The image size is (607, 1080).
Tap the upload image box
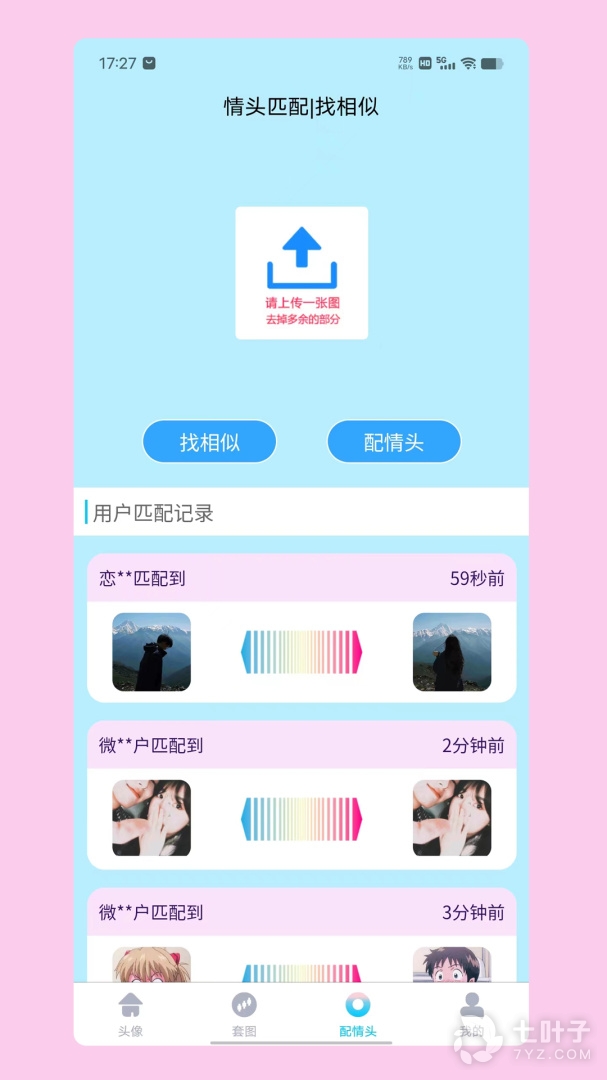tap(301, 273)
